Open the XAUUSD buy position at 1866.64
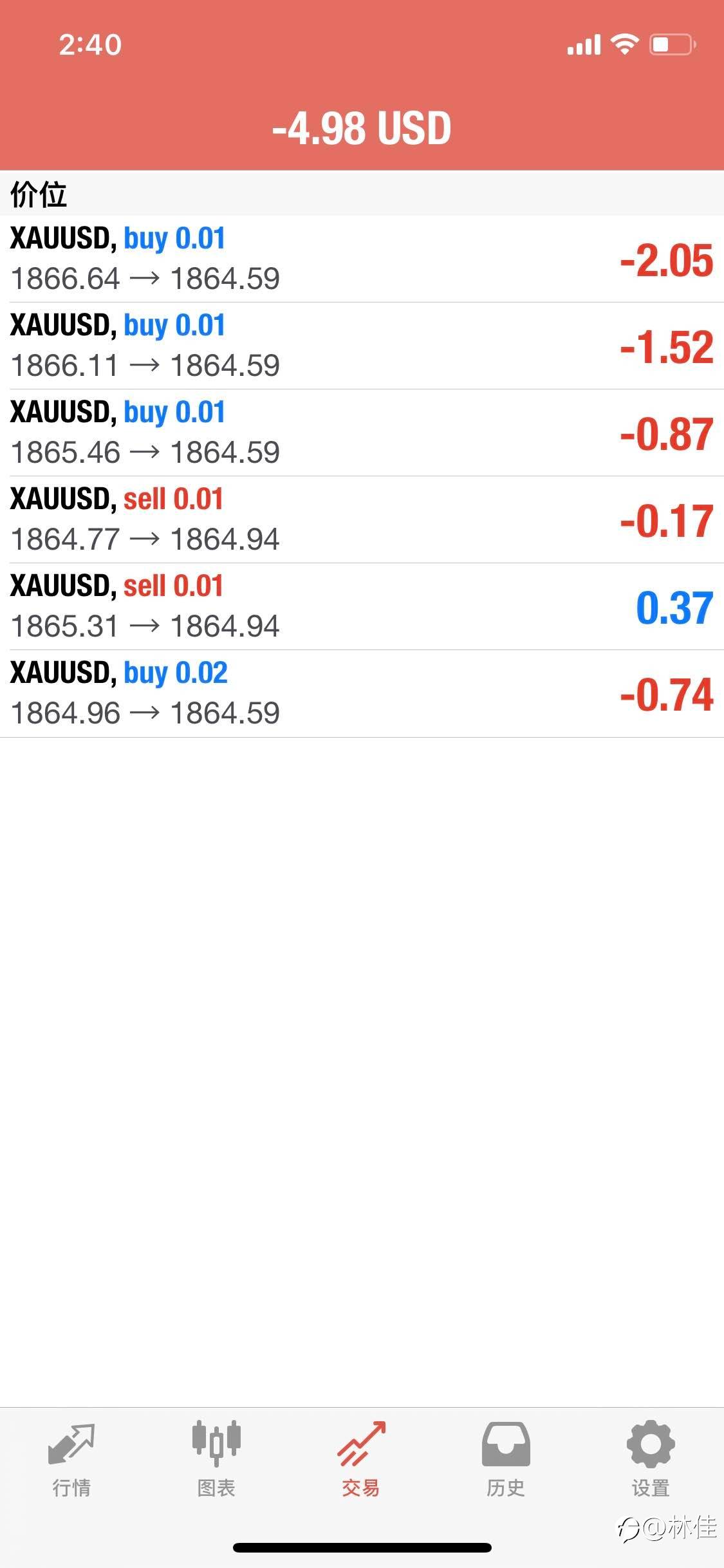The height and width of the screenshot is (1568, 724). coord(362,259)
